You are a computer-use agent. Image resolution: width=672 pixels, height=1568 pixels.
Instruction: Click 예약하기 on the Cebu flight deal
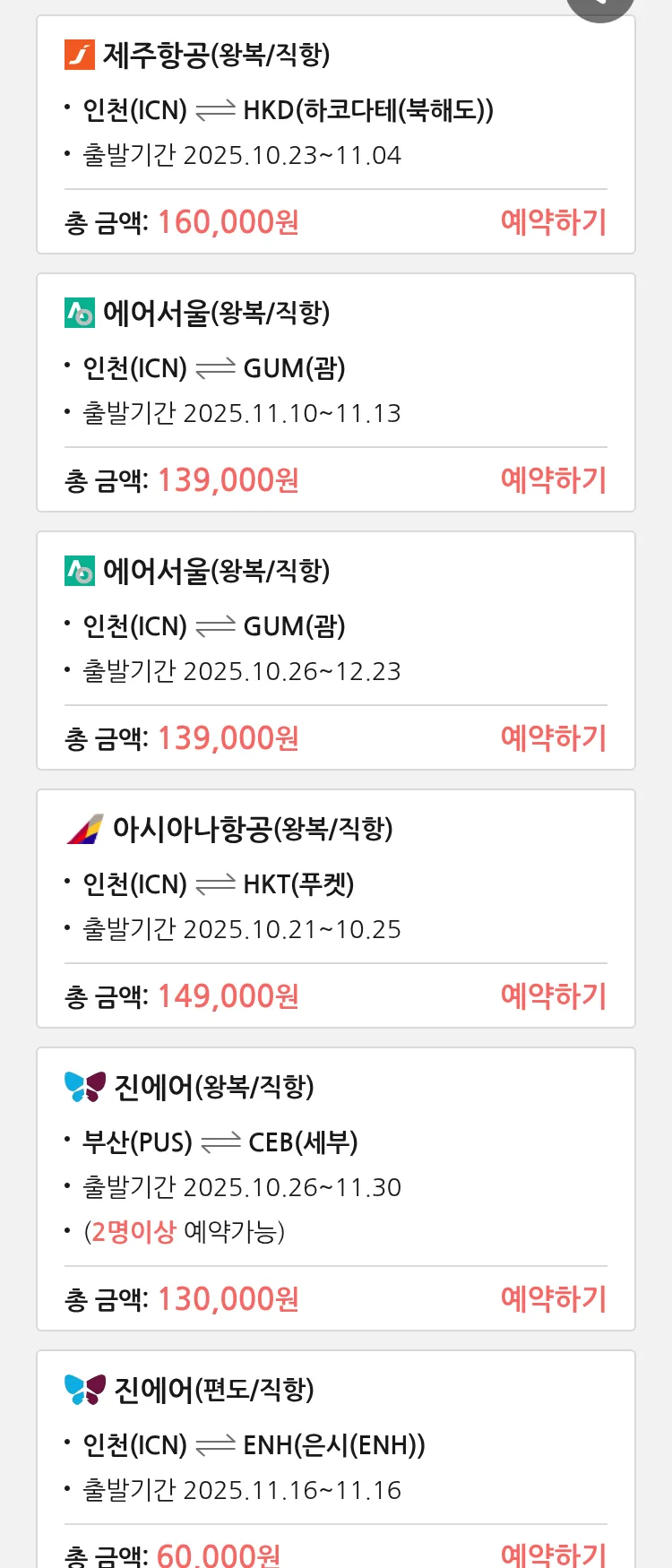554,1298
